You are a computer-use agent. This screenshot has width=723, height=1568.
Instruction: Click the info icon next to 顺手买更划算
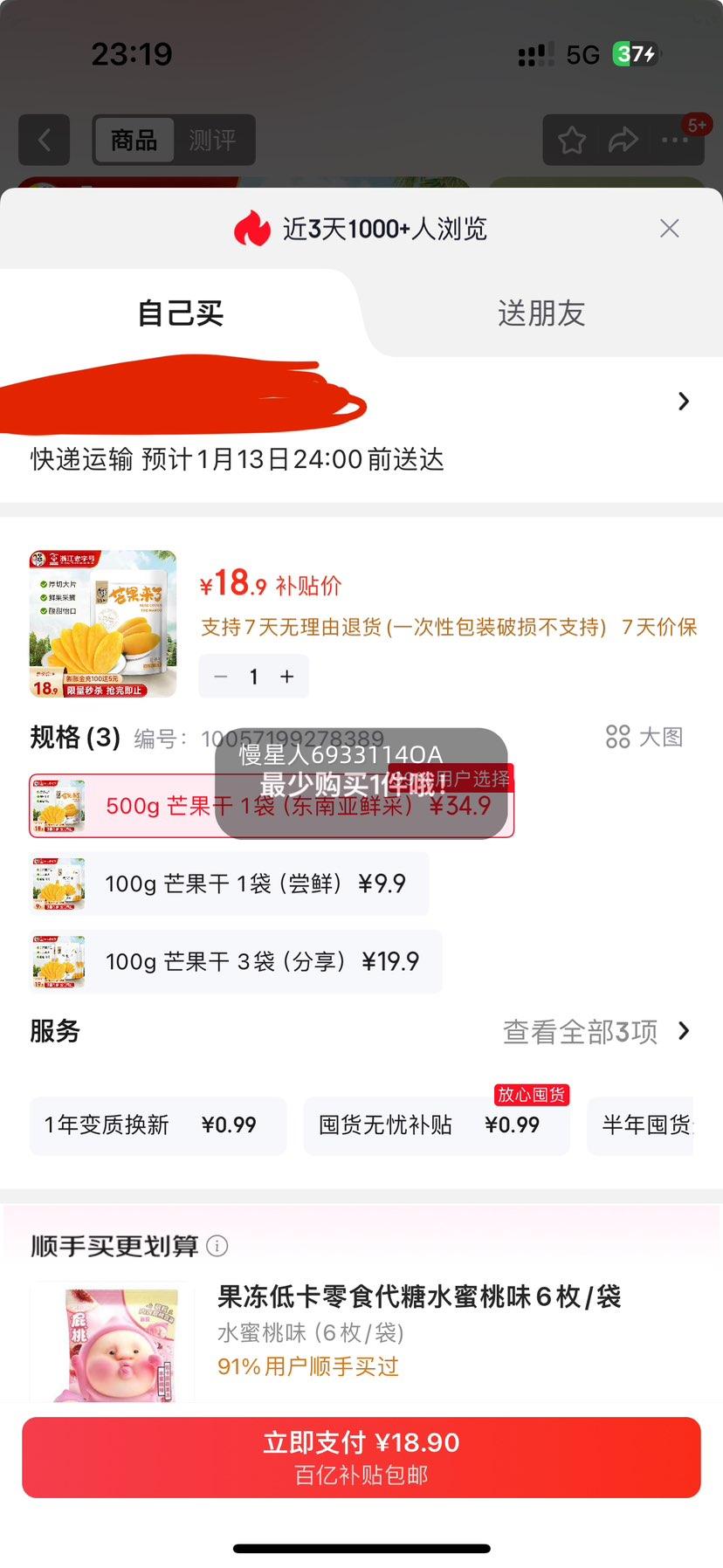pos(217,1247)
